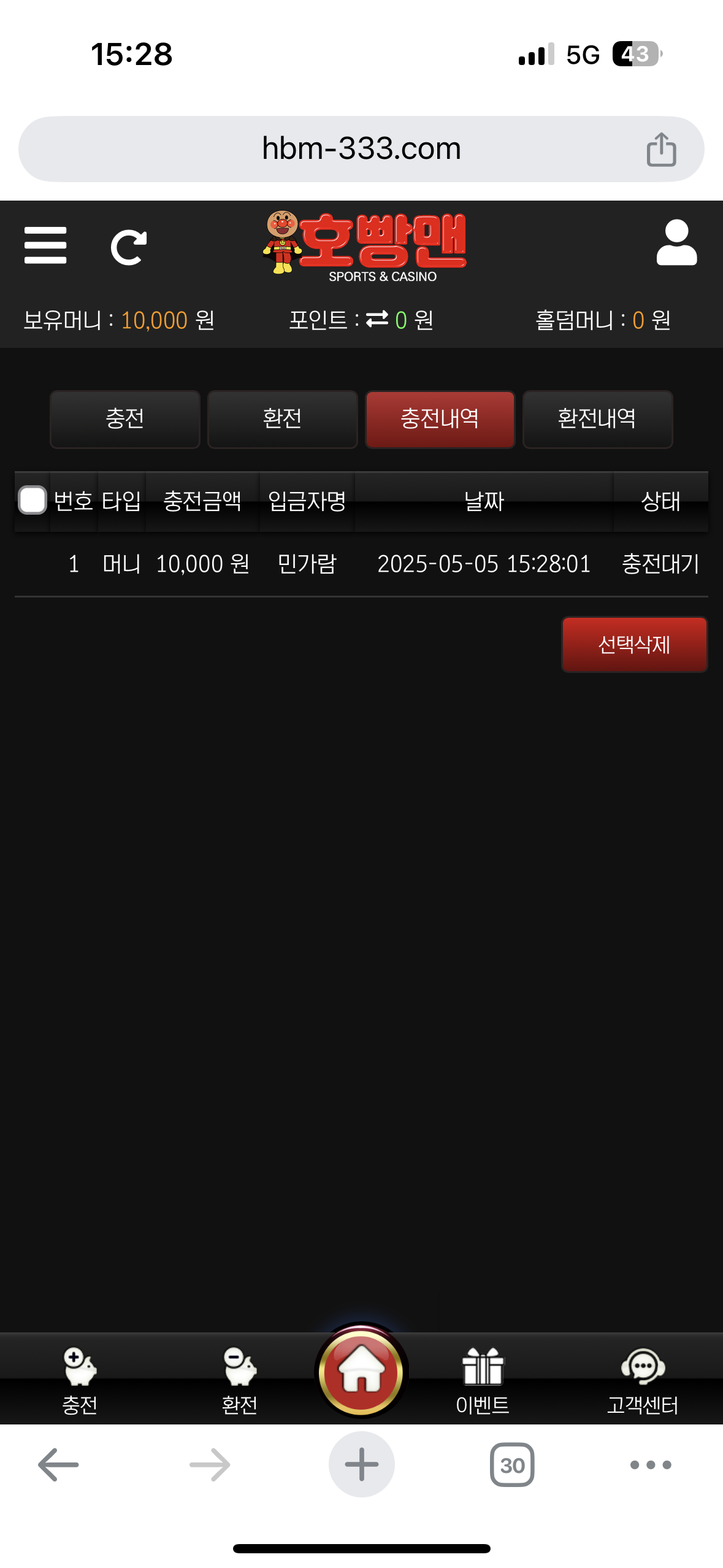Check the select-all checkbox in table header
Screen dimensions: 723x1568
tap(33, 500)
